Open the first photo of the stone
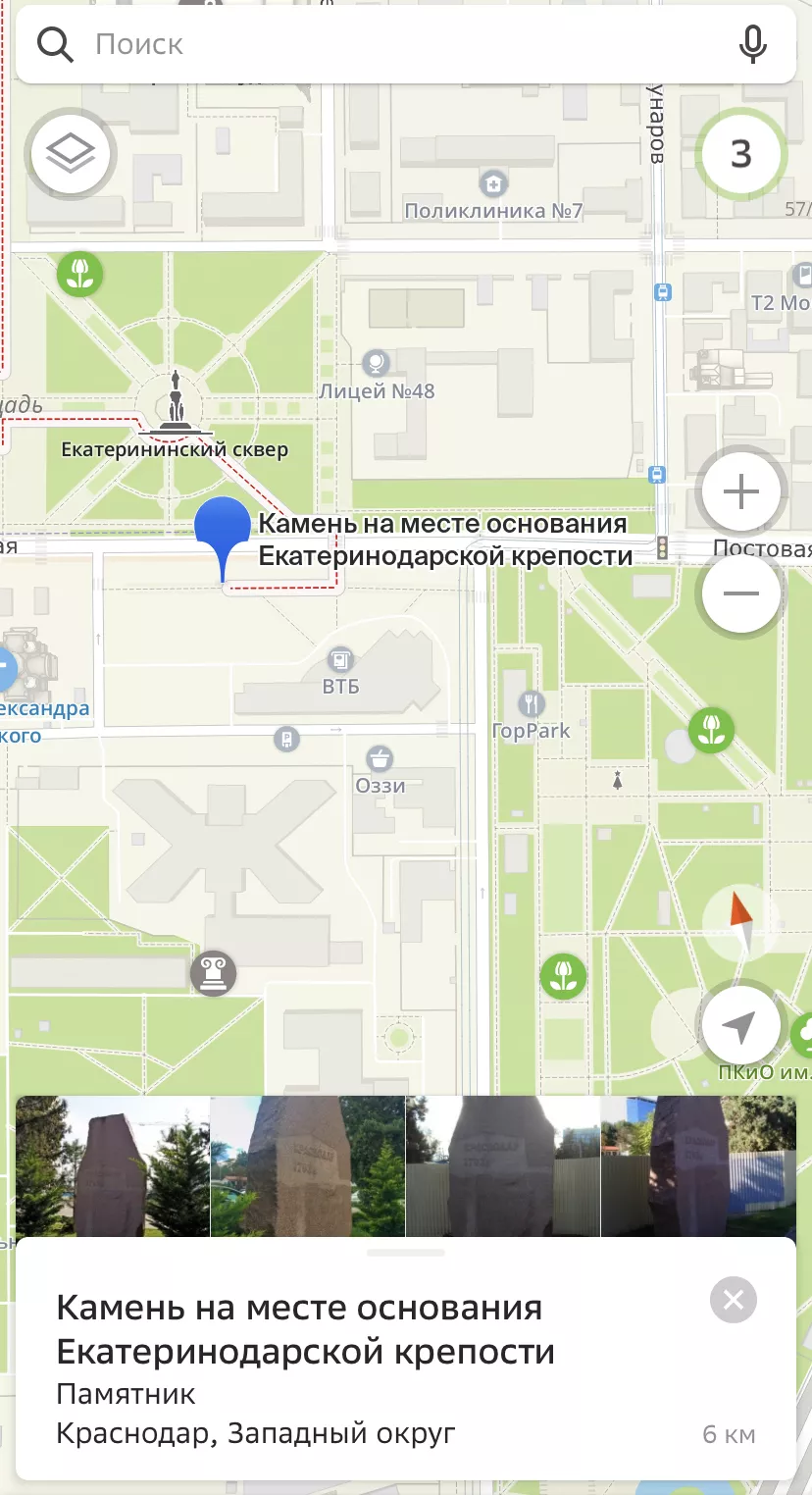Screen dimensions: 812x1495 pos(113,1166)
